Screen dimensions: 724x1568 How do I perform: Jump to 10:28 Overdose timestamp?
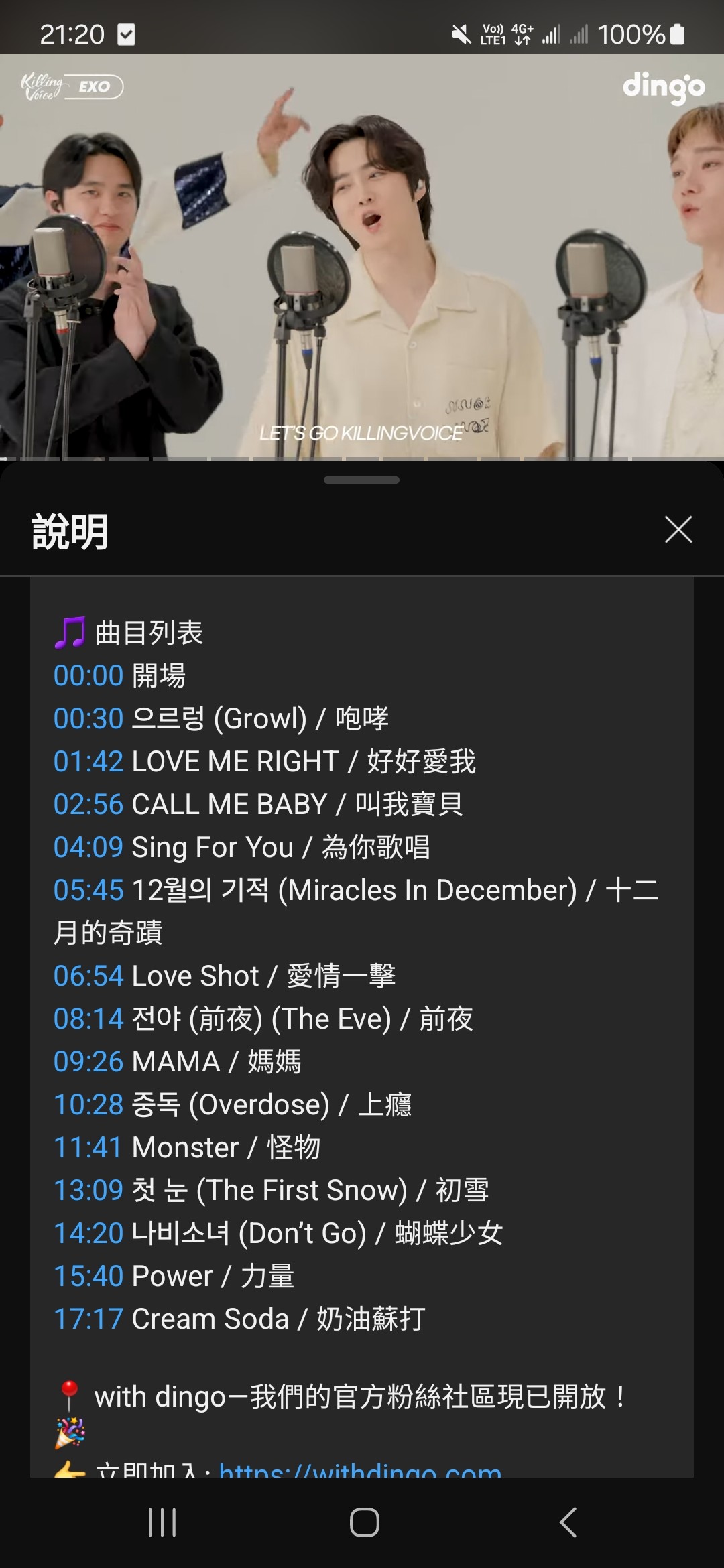click(88, 1104)
